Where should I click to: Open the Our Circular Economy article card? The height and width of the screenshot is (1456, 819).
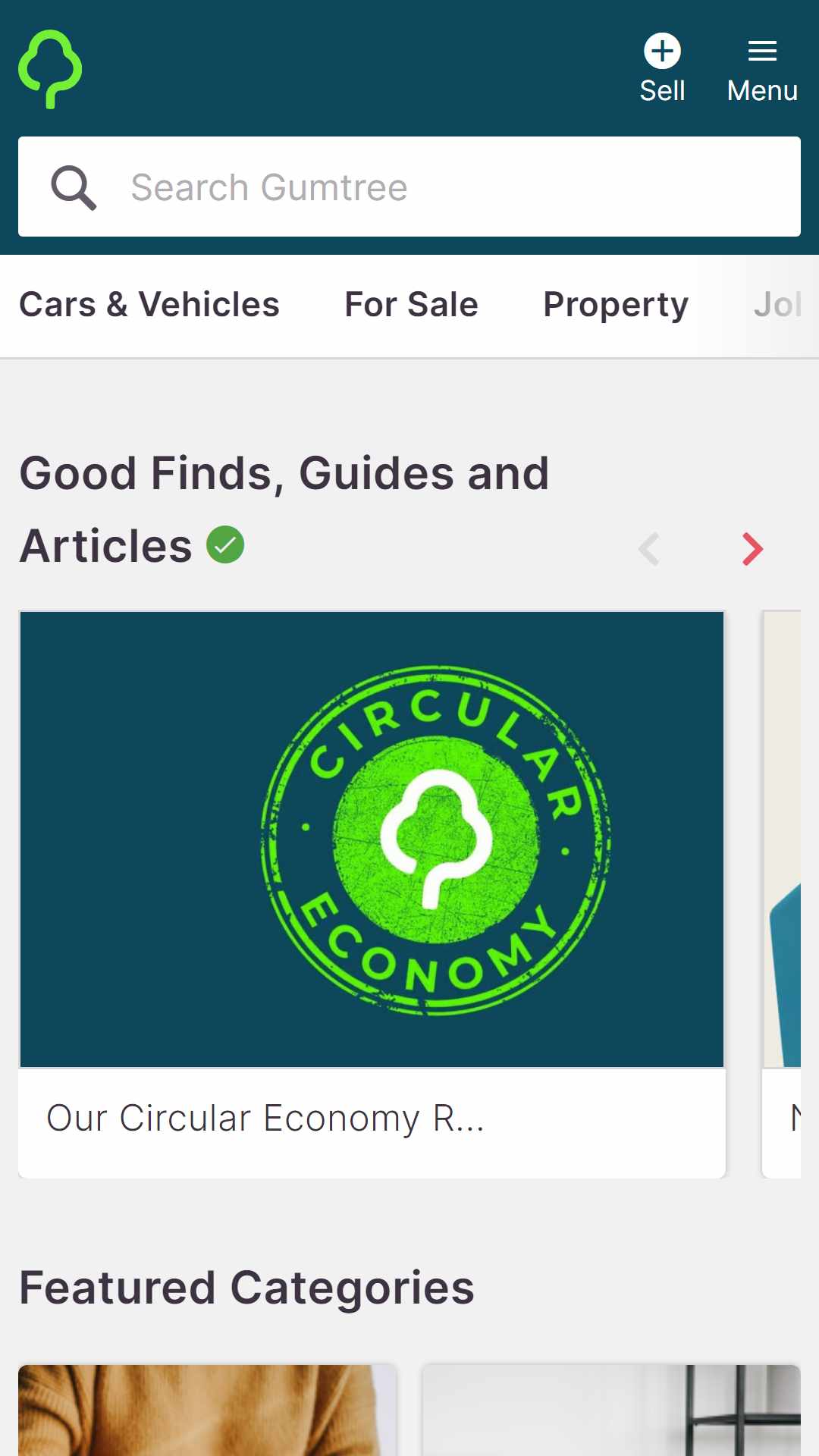[x=372, y=894]
